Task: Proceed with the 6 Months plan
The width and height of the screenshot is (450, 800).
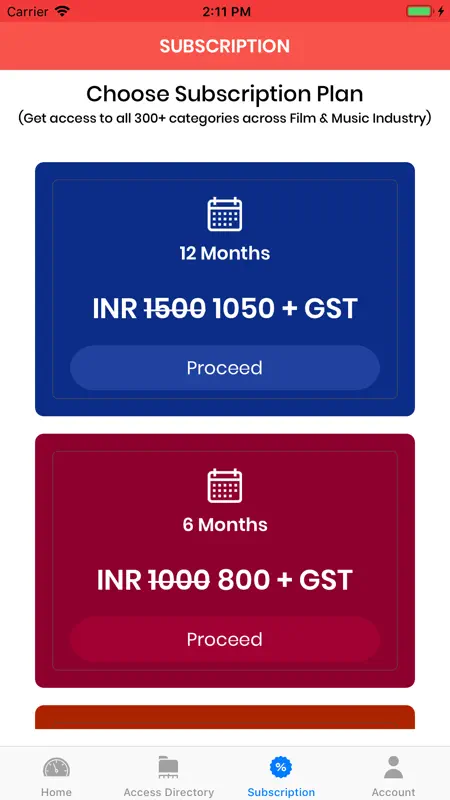Action: pyautogui.click(x=224, y=639)
